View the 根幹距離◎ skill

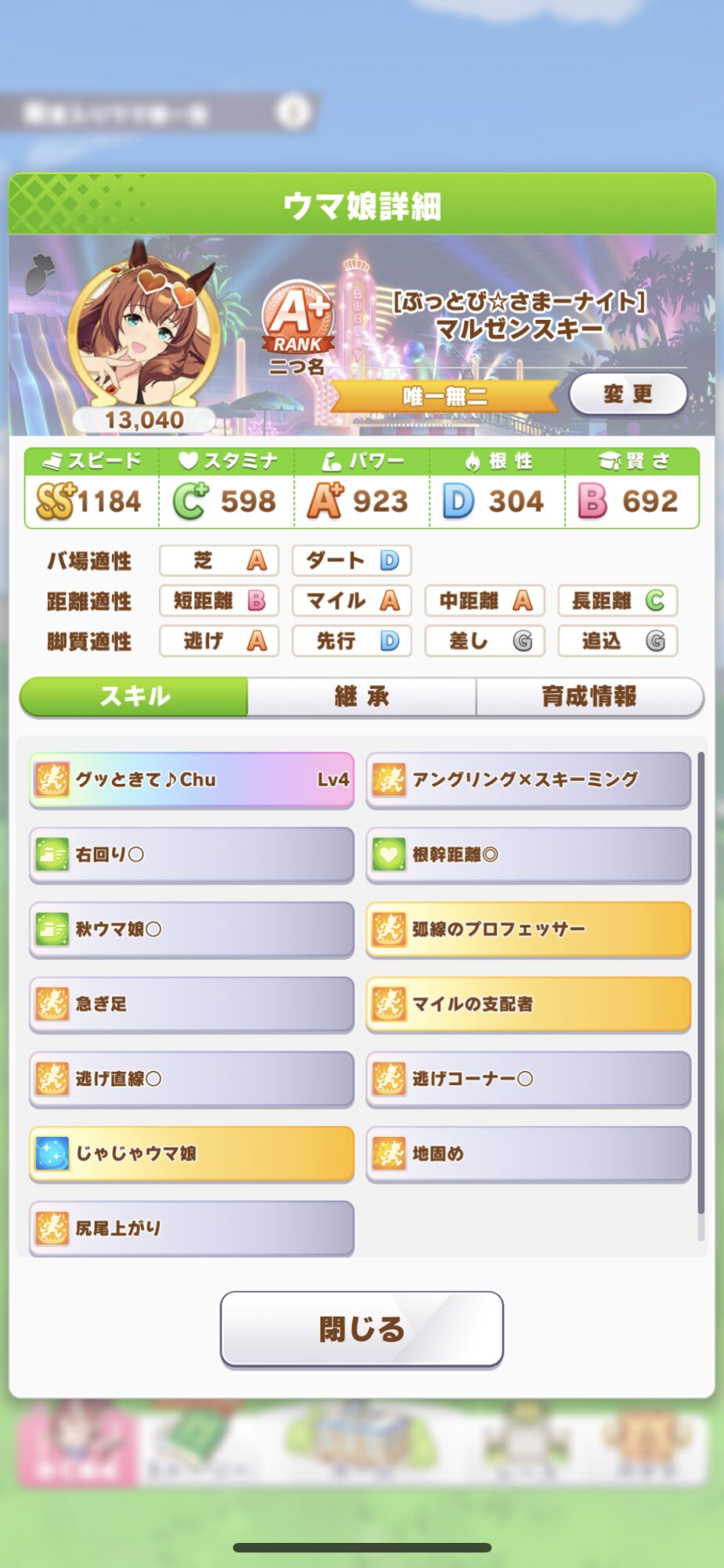pyautogui.click(x=529, y=855)
